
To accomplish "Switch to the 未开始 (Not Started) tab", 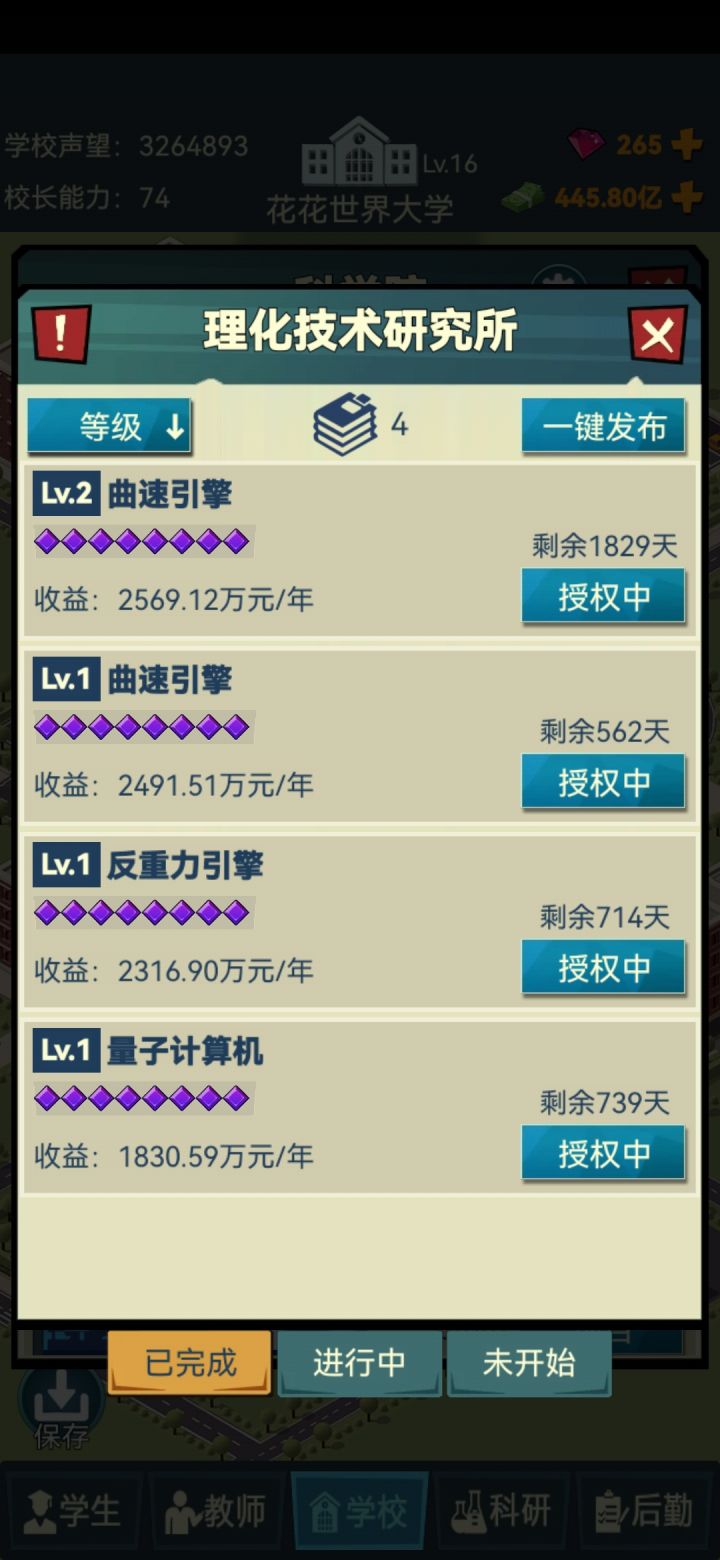I will click(529, 1363).
